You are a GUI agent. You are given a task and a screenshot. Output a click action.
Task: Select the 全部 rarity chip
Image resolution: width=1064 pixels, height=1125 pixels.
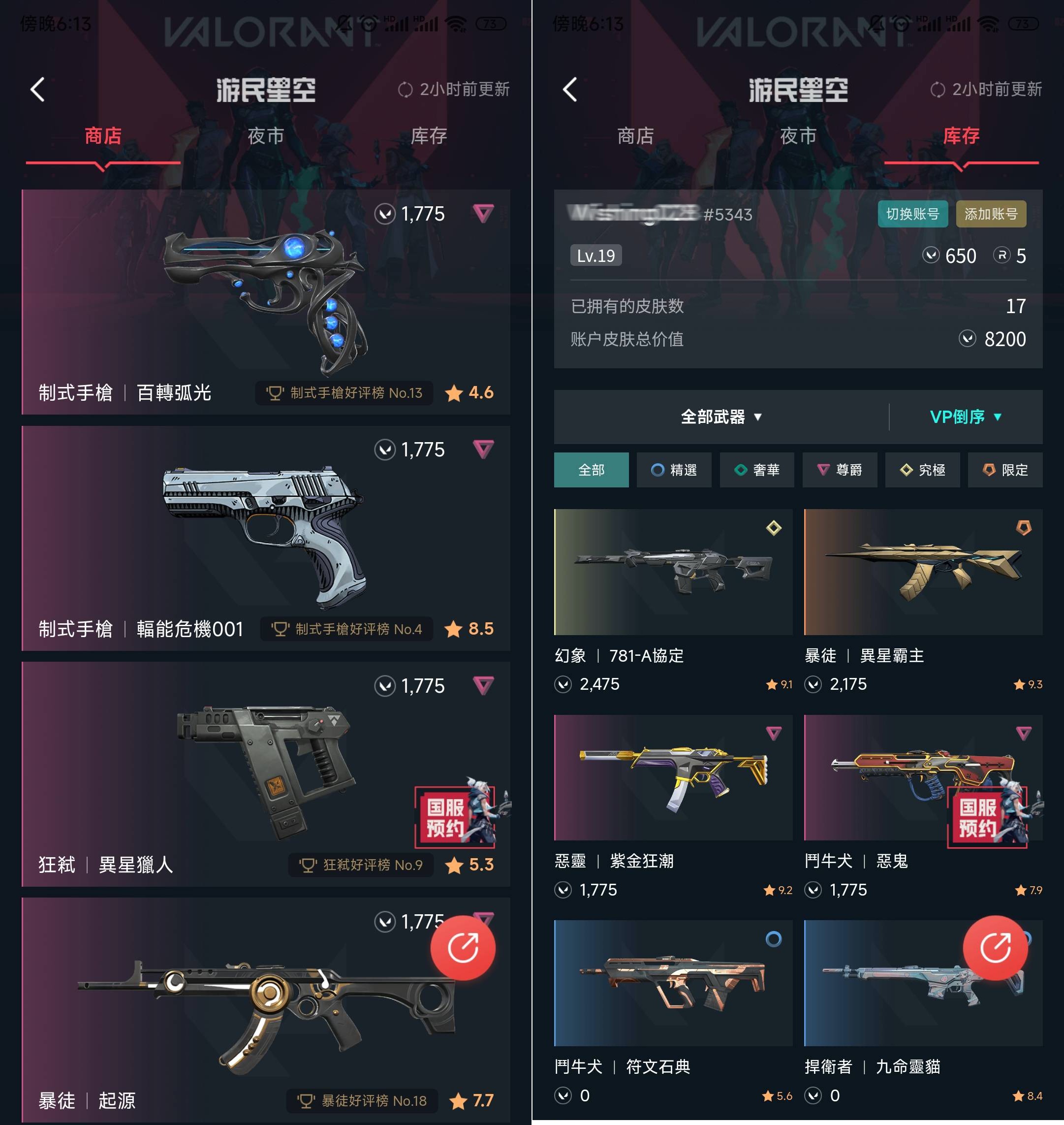[x=591, y=470]
